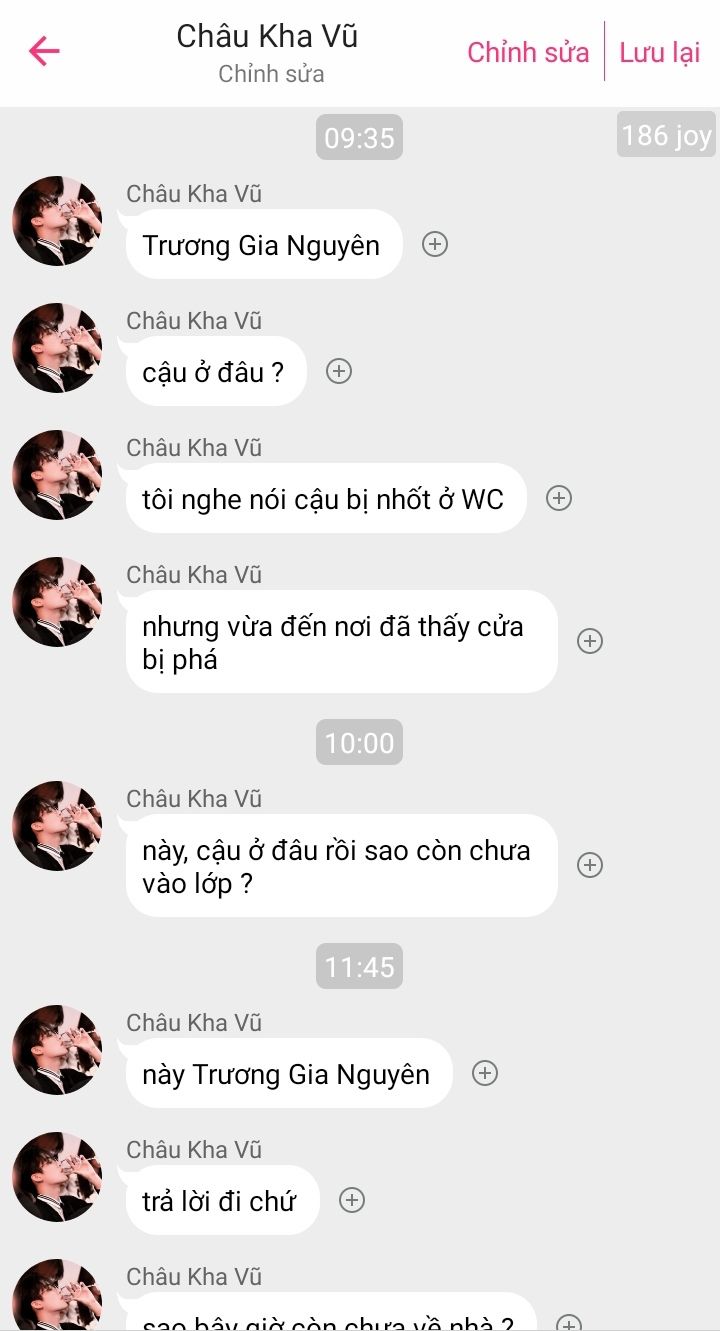This screenshot has height=1331, width=720.
Task: Go back with the pink arrow
Action: pos(45,51)
